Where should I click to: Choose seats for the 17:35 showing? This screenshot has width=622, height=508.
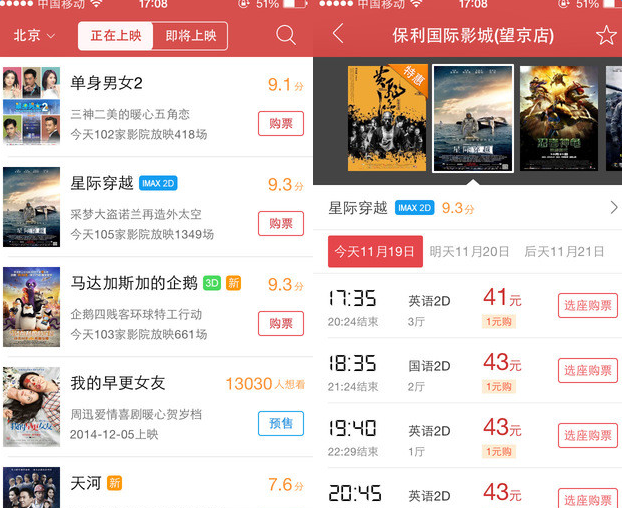click(x=587, y=306)
